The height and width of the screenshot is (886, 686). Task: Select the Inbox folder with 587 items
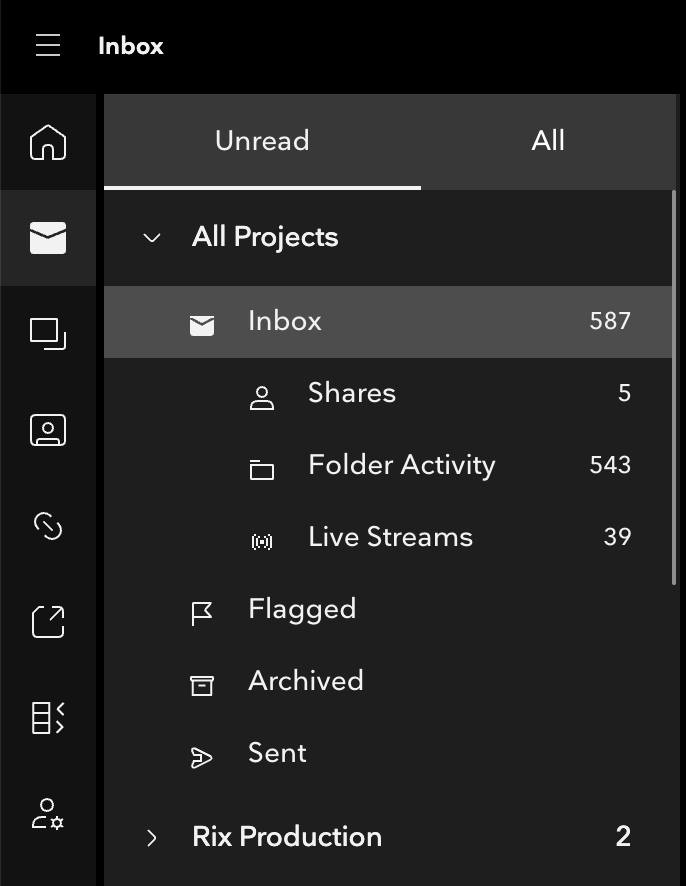coord(285,321)
